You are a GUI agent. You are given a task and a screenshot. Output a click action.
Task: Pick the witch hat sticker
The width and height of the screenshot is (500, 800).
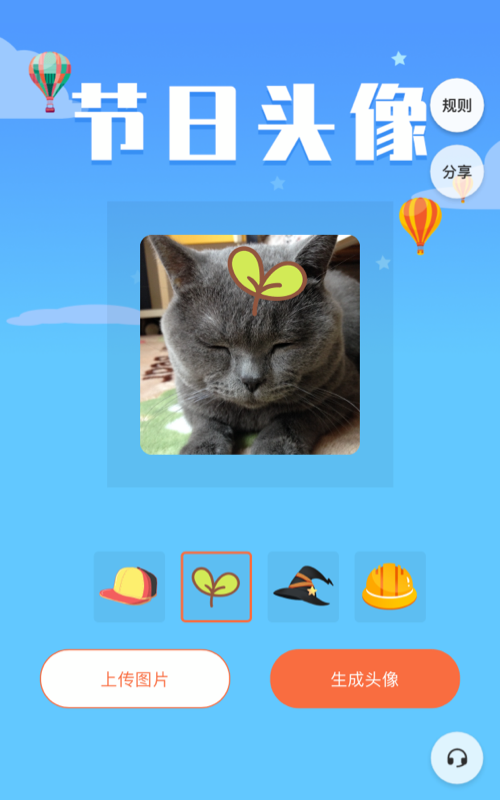[x=303, y=587]
